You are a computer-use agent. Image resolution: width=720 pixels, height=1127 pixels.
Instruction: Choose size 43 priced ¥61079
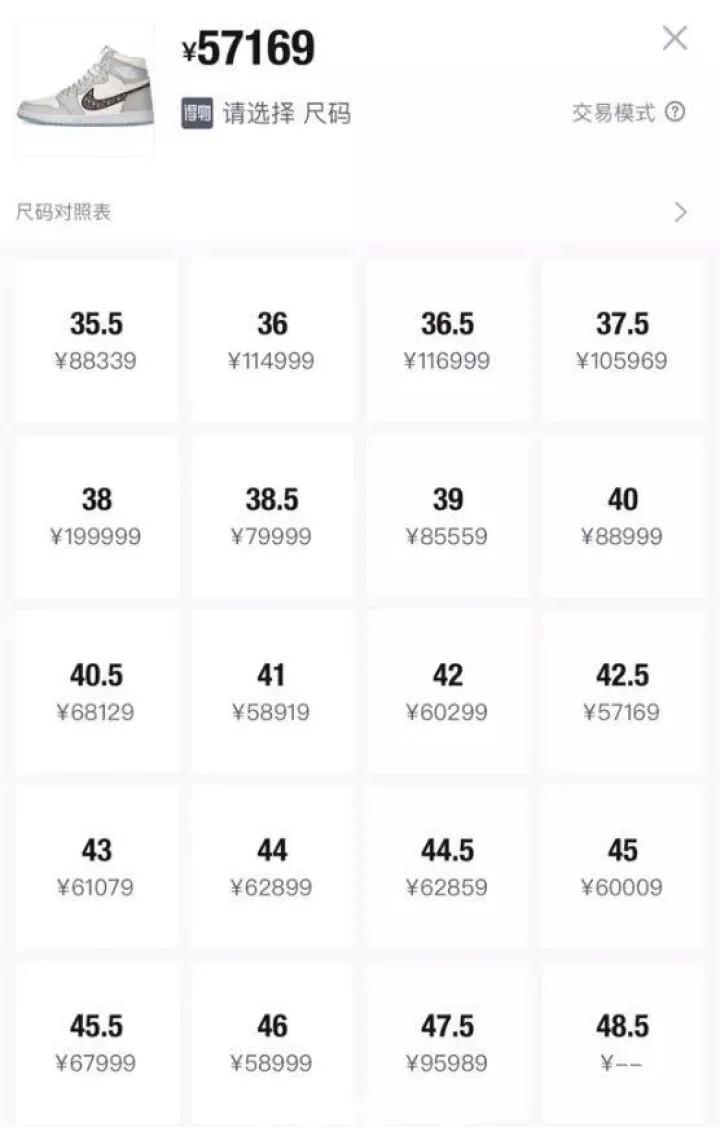pyautogui.click(x=96, y=867)
